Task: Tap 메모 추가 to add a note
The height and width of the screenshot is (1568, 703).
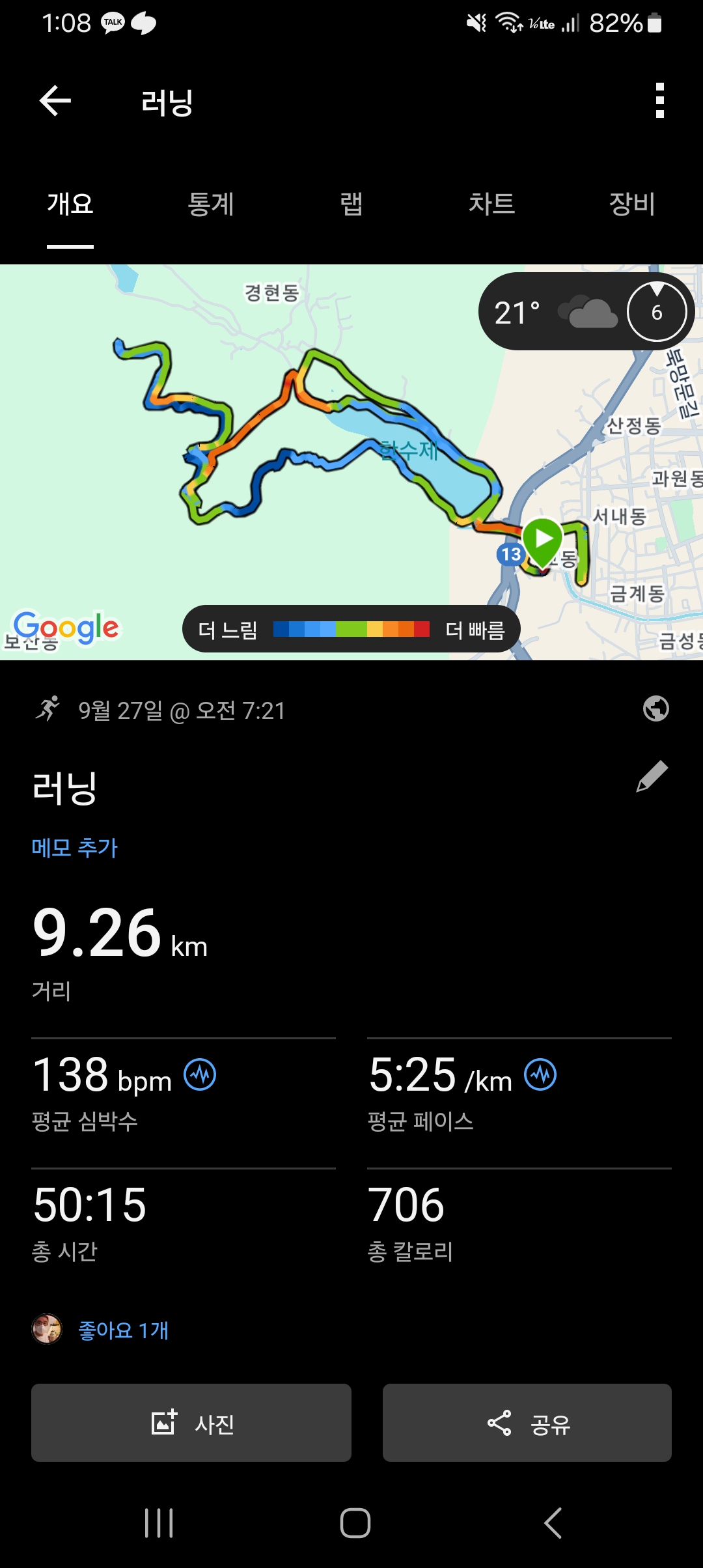Action: 75,847
